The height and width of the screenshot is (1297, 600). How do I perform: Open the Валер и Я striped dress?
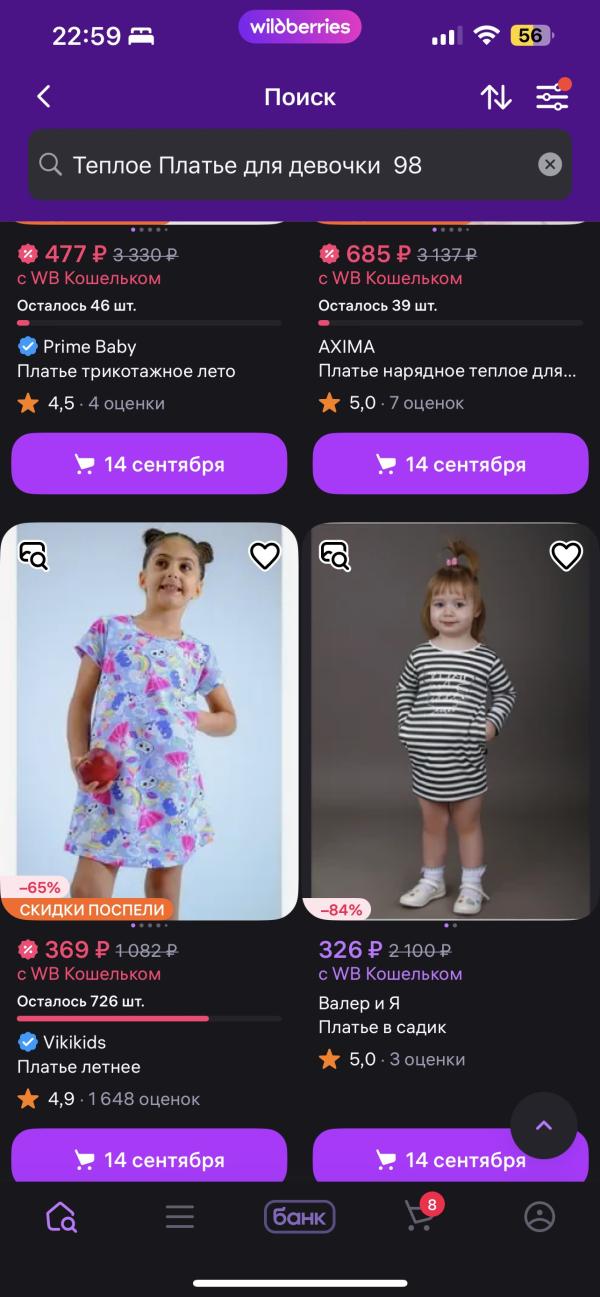(x=450, y=720)
